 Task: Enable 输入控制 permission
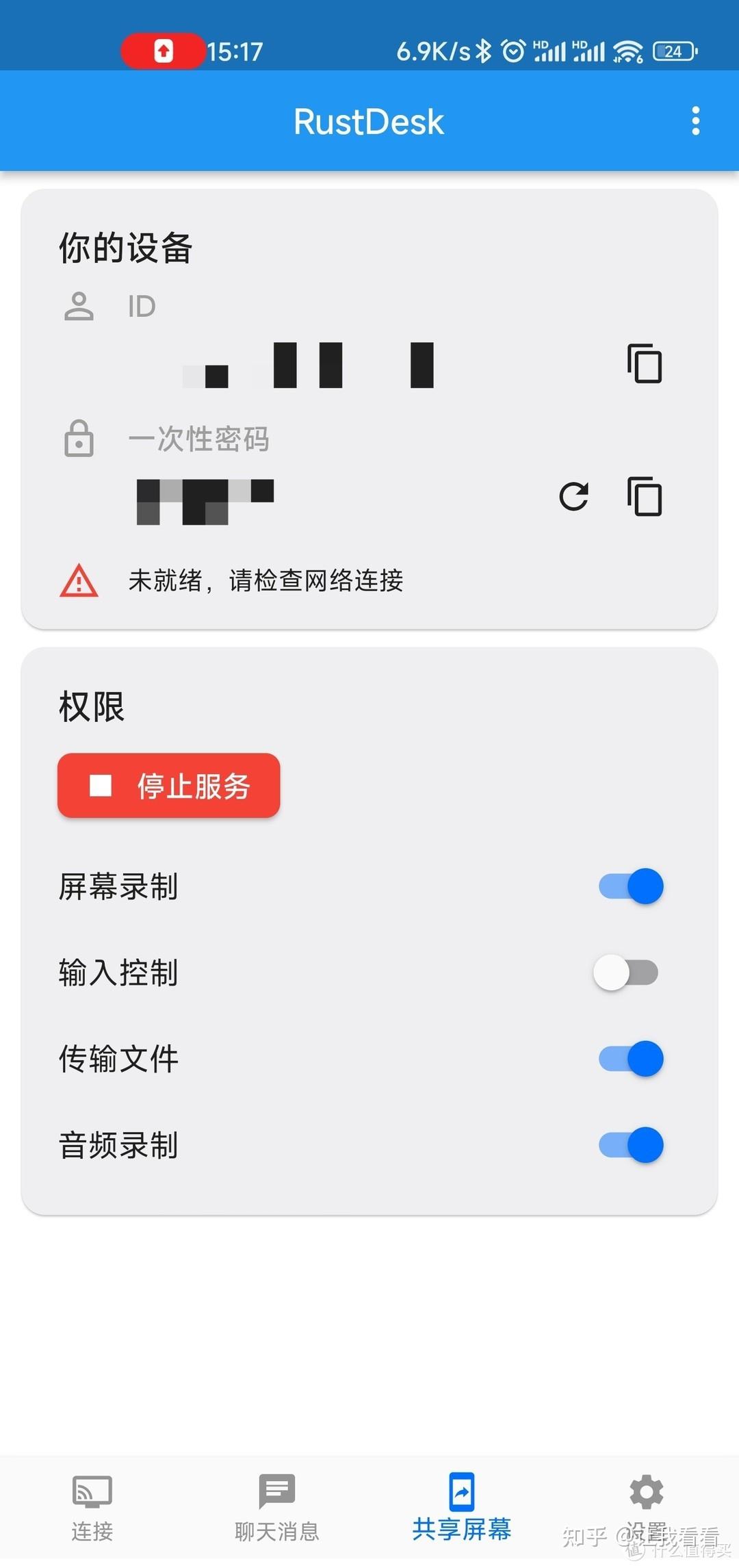coord(626,973)
